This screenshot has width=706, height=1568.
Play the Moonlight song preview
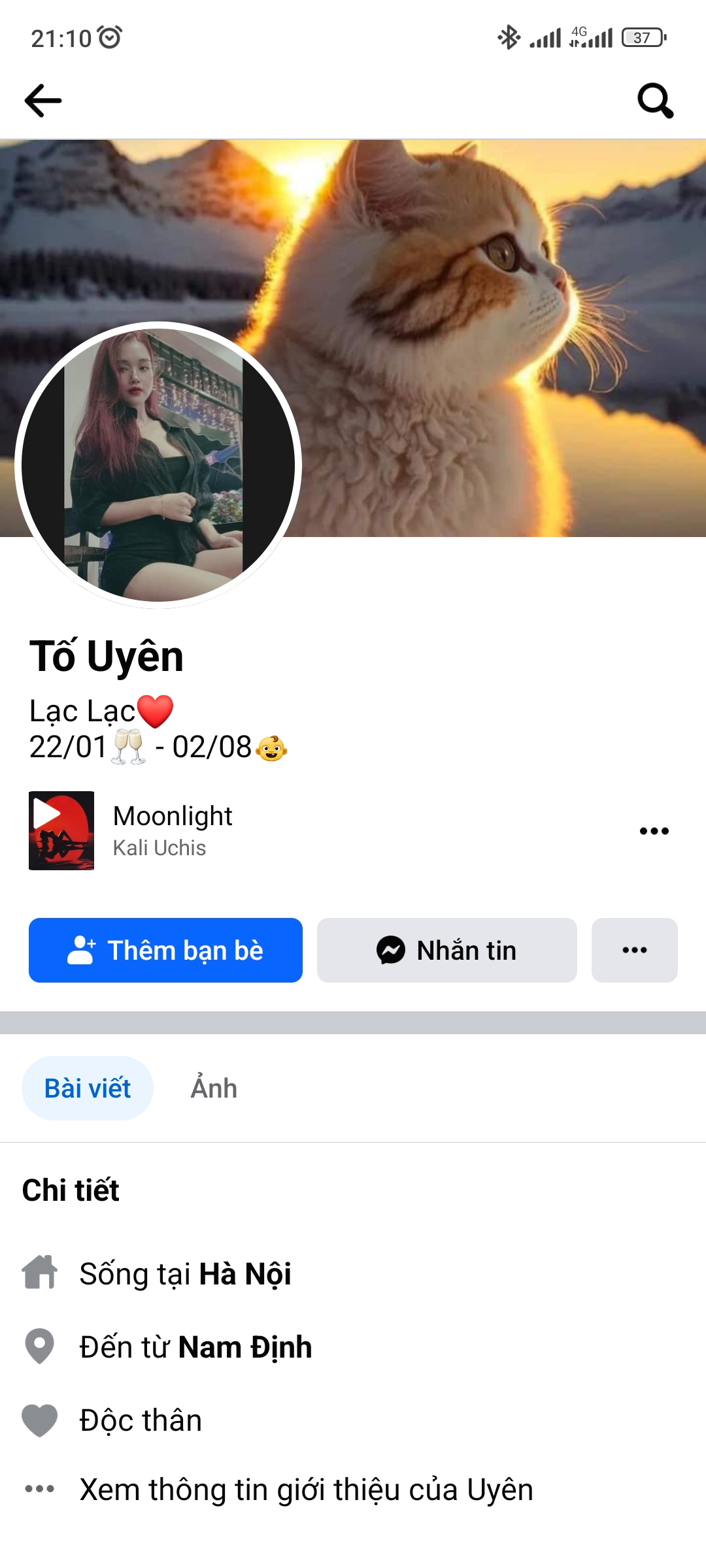[61, 830]
